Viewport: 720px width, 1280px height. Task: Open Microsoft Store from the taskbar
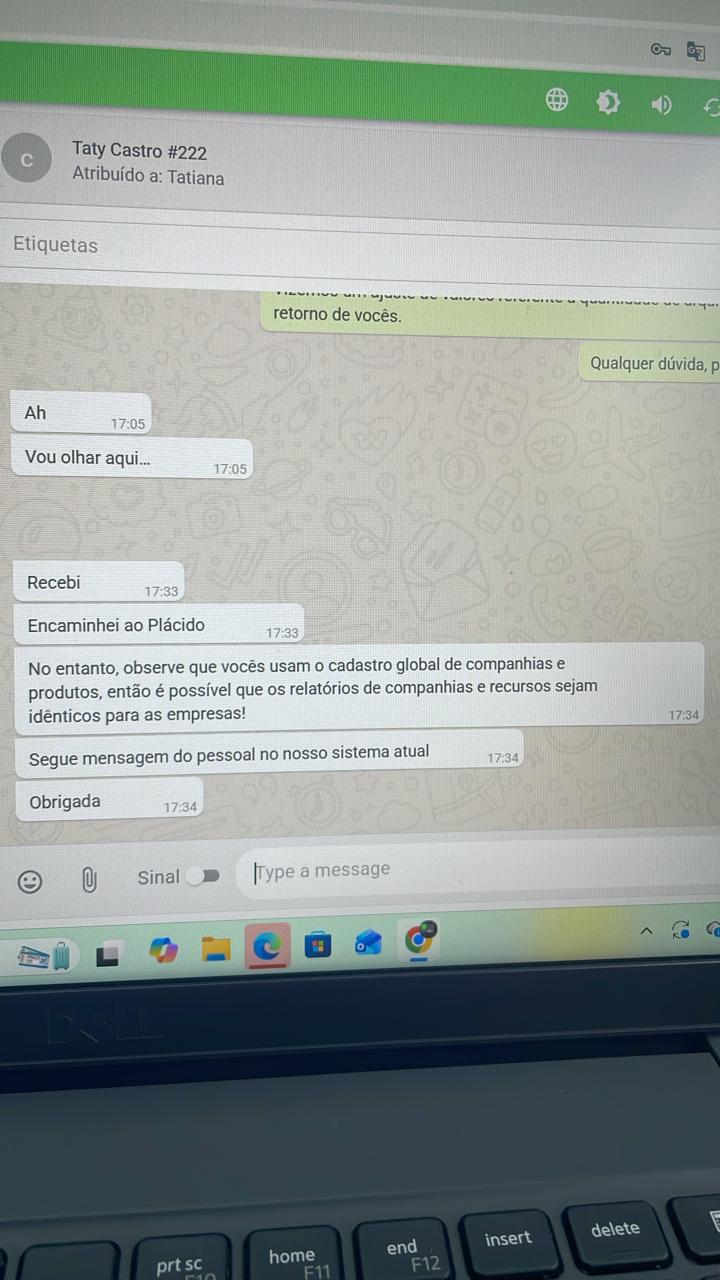pos(318,944)
